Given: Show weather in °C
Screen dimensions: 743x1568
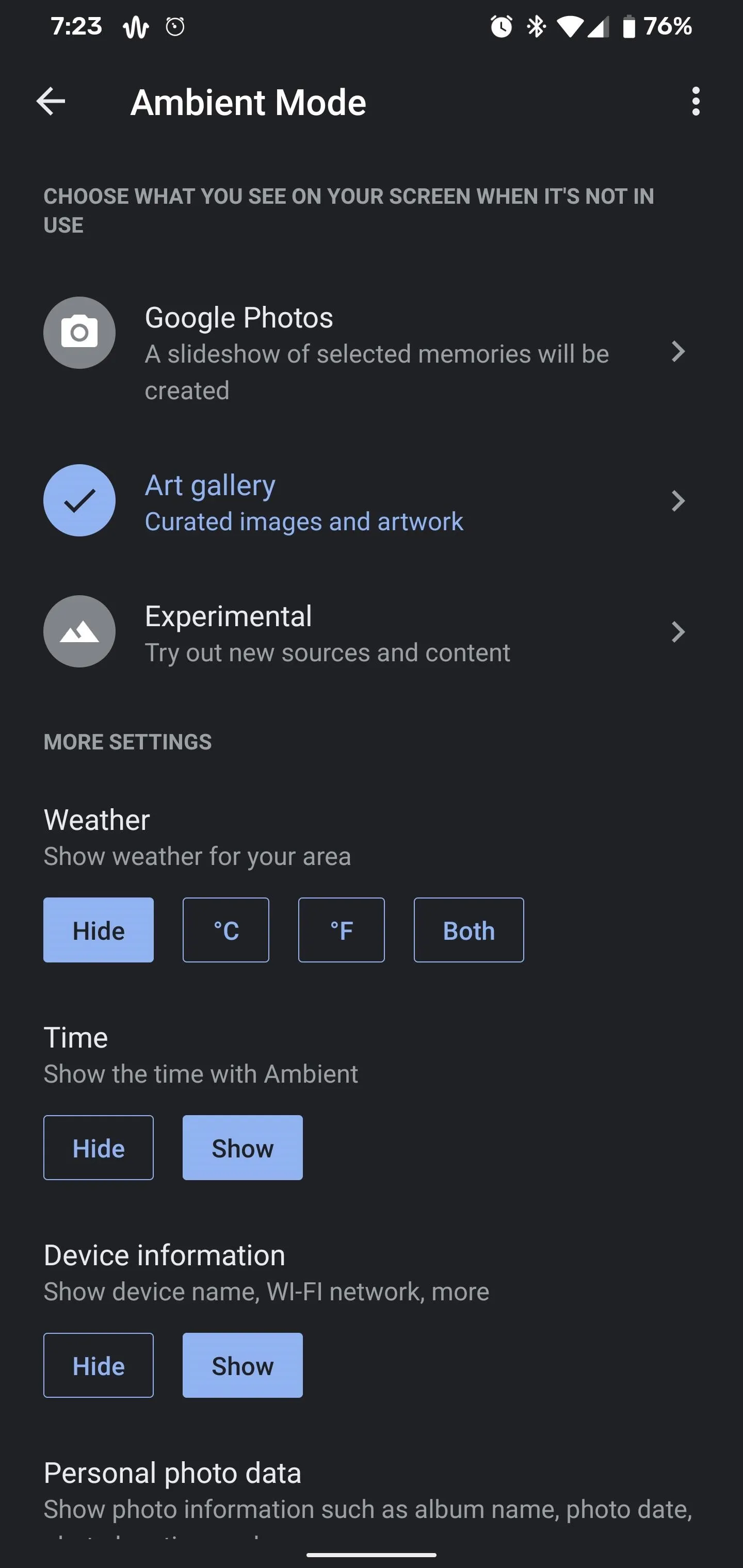Looking at the screenshot, I should pos(226,930).
